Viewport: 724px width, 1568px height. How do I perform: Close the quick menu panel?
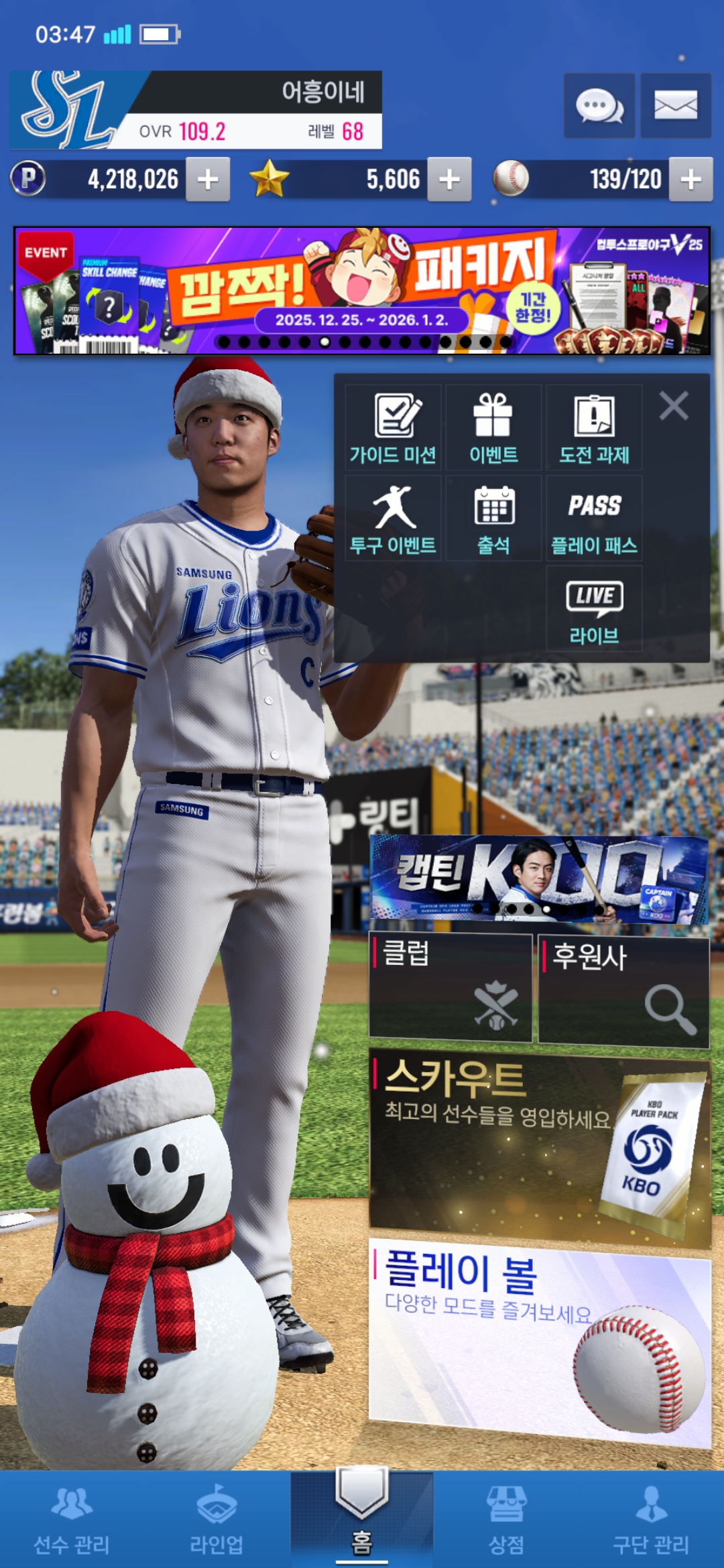[674, 406]
